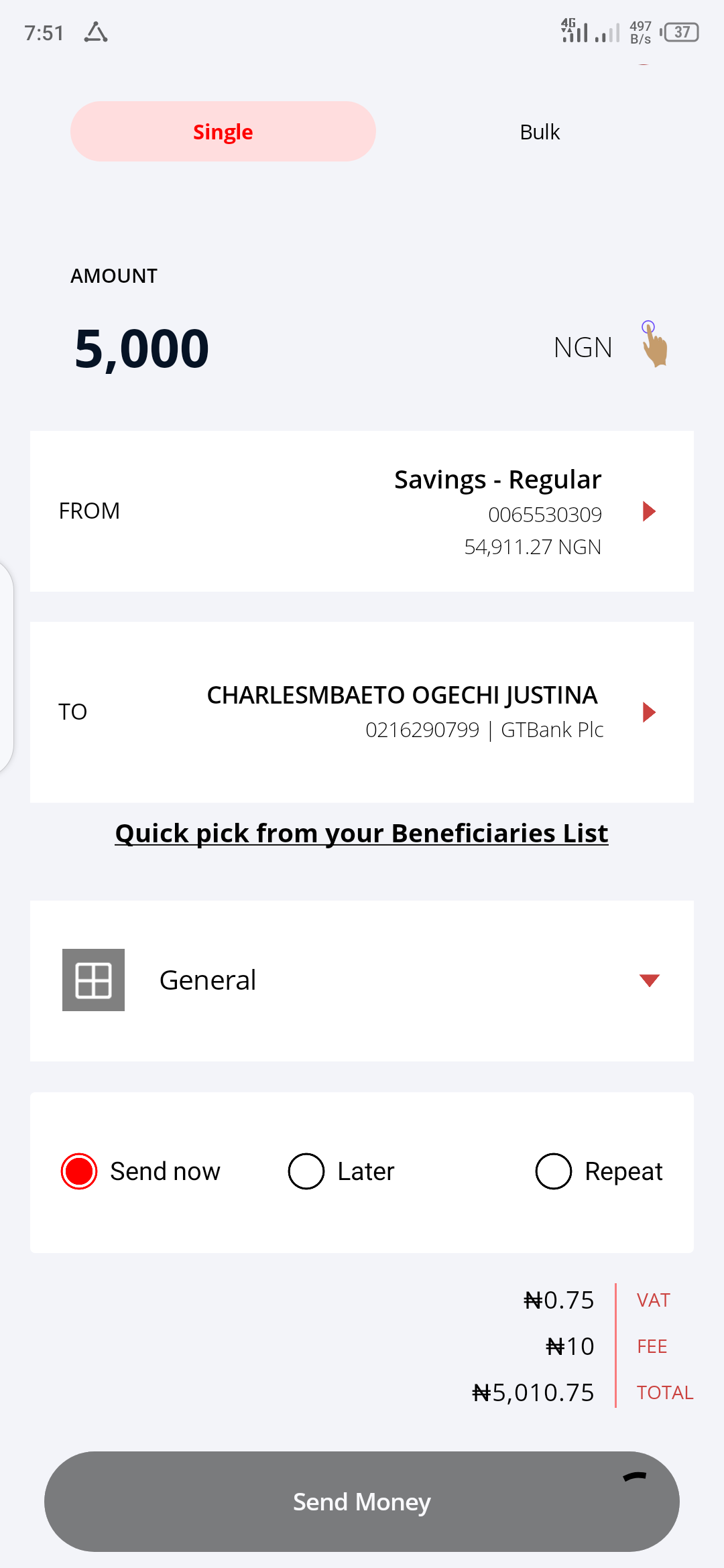The image size is (724, 1568).
Task: Change the FROM Savings - Regular account
Action: (362, 511)
